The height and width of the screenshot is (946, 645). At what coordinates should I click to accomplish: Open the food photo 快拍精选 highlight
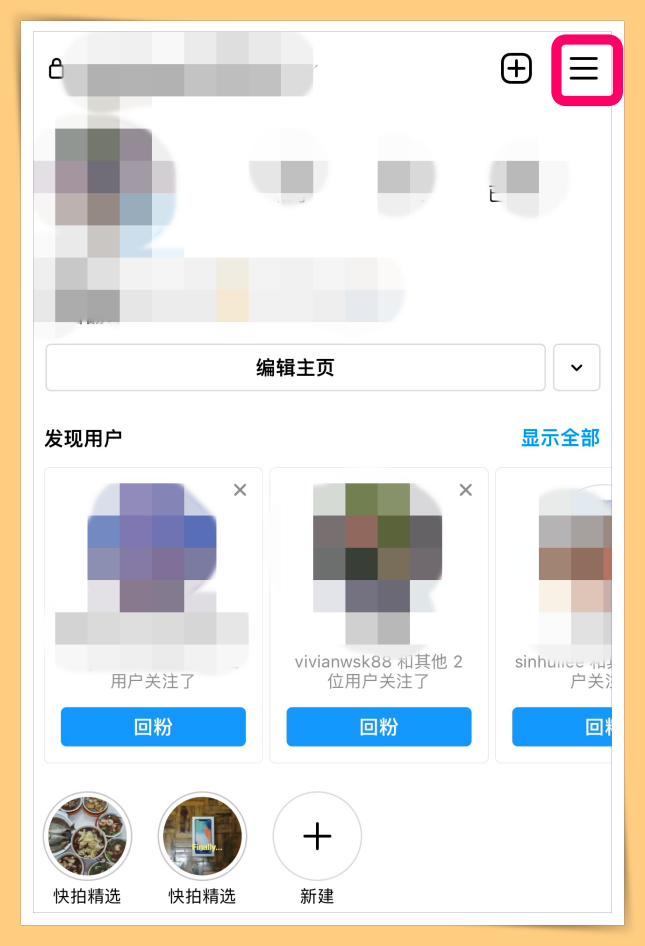(88, 836)
